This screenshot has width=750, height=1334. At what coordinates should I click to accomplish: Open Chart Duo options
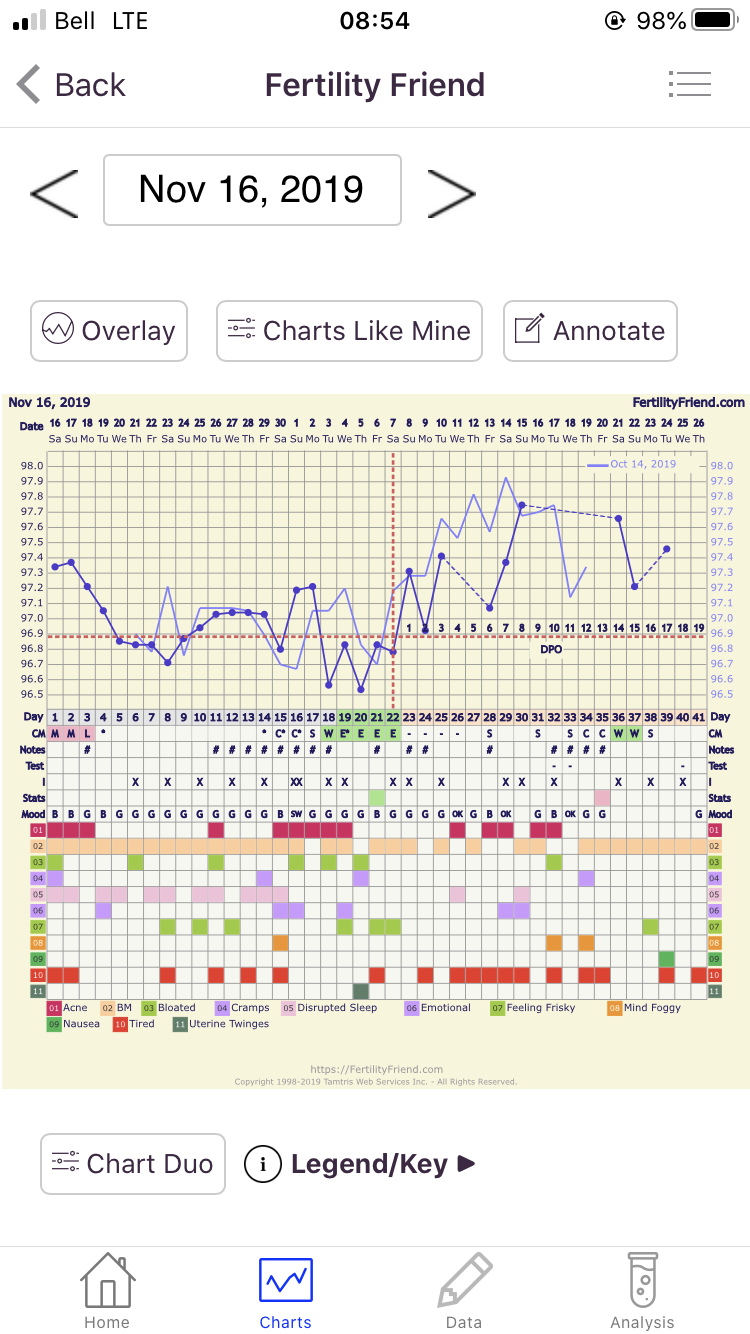coord(133,1164)
